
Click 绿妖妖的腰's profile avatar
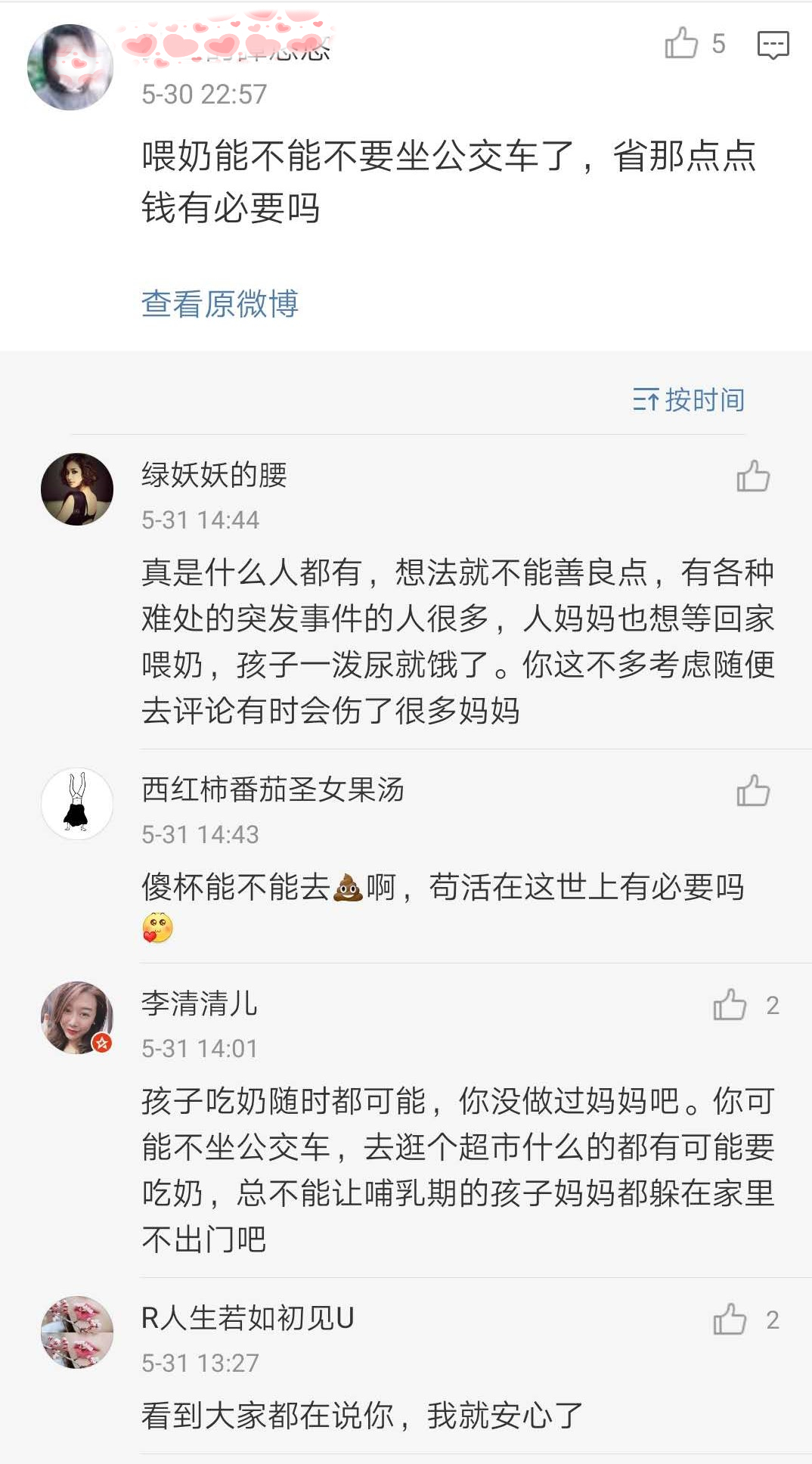(x=76, y=489)
